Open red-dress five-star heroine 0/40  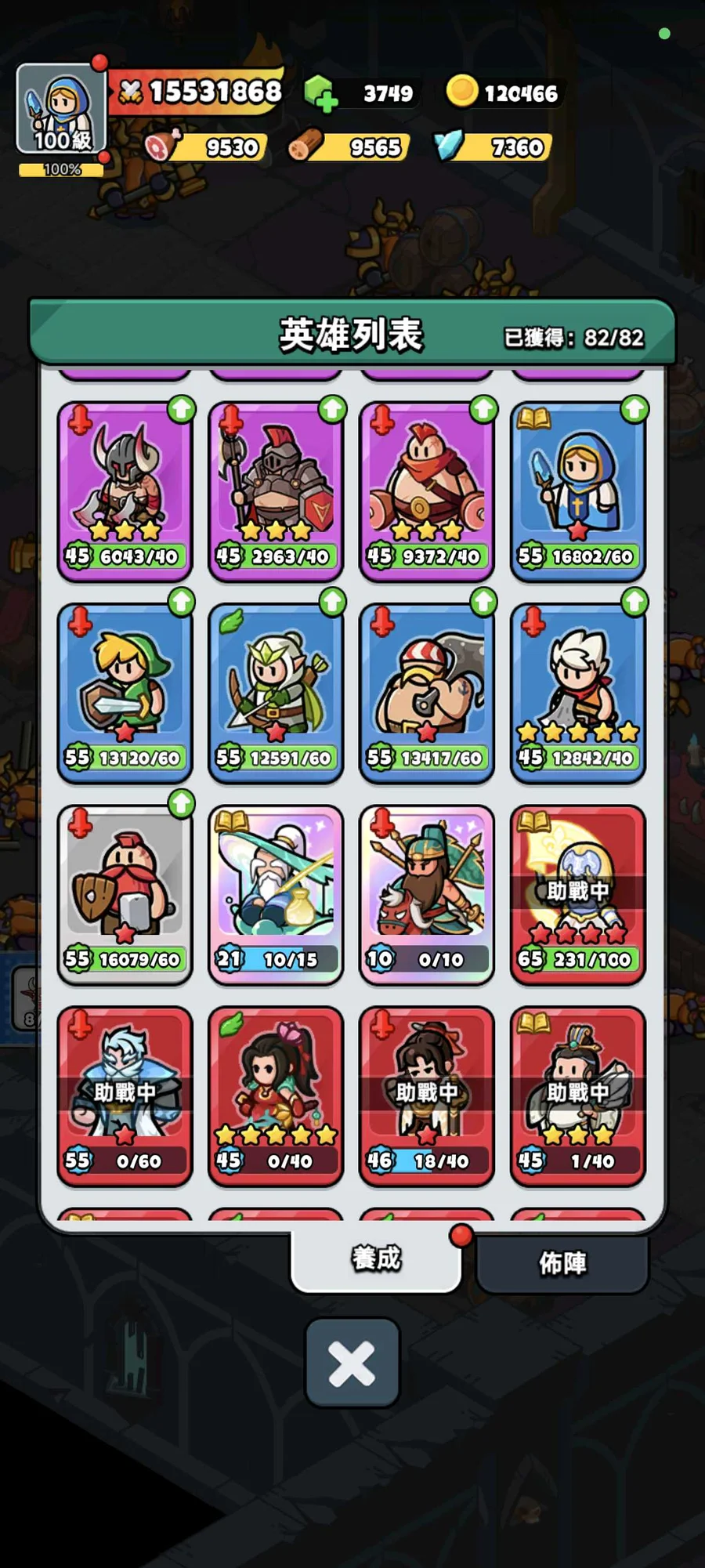point(276,1095)
